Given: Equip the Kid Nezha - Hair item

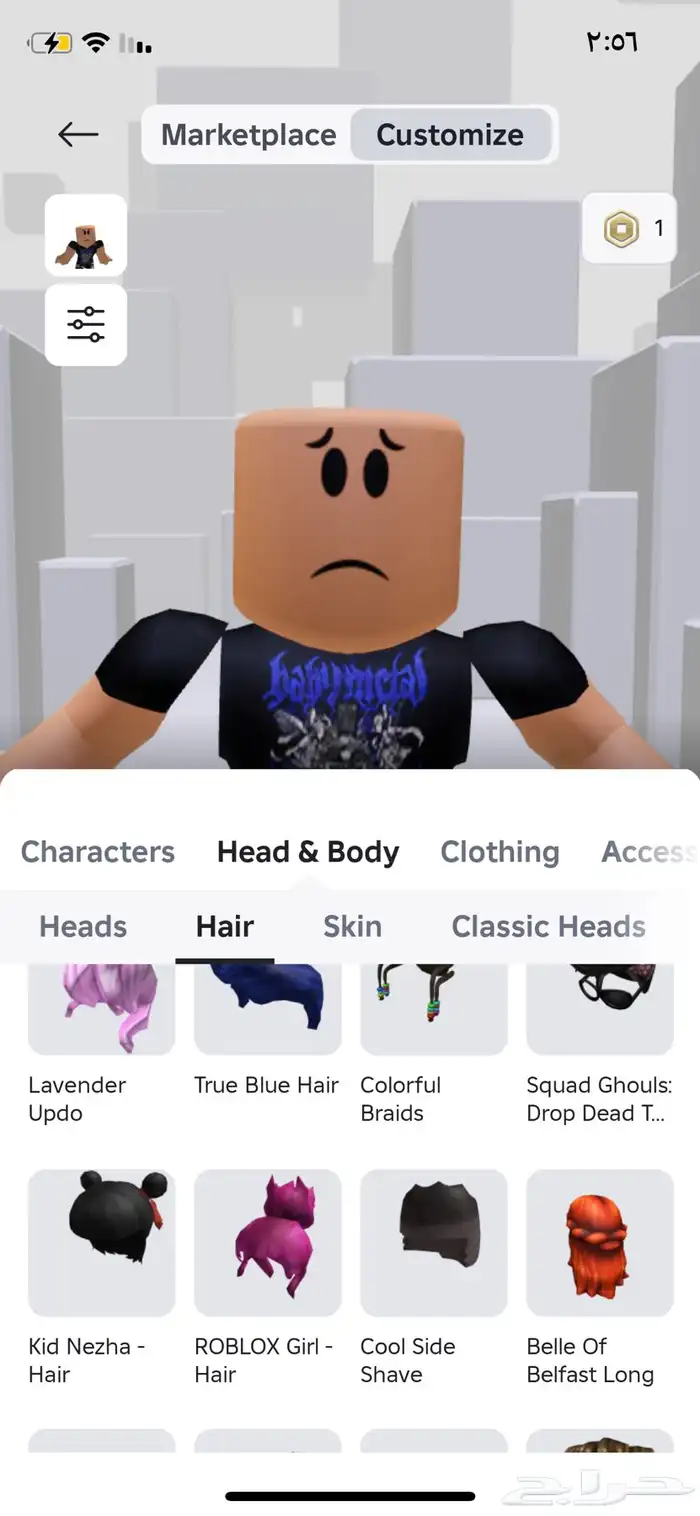Looking at the screenshot, I should coord(101,1242).
